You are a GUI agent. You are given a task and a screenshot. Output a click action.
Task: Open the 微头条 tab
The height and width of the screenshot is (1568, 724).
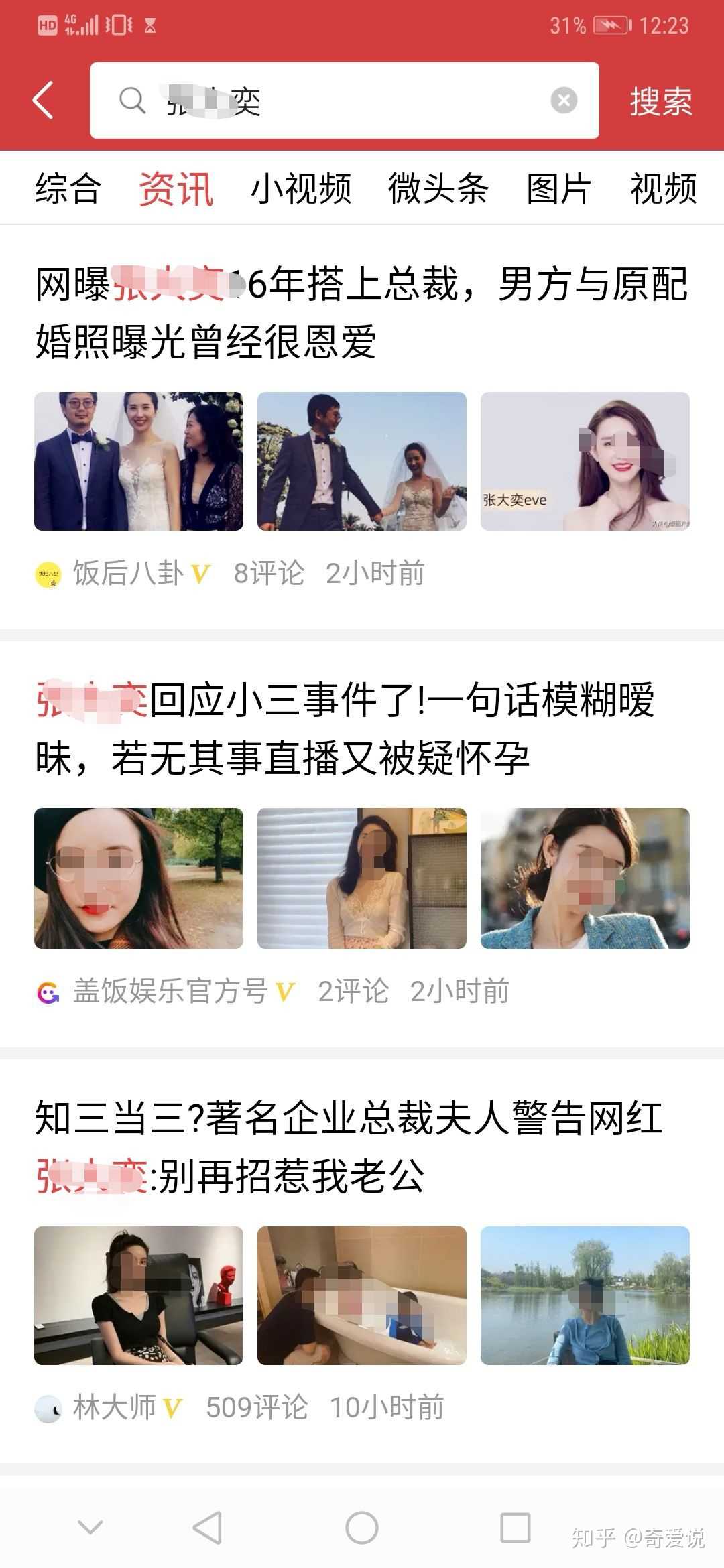tap(438, 188)
